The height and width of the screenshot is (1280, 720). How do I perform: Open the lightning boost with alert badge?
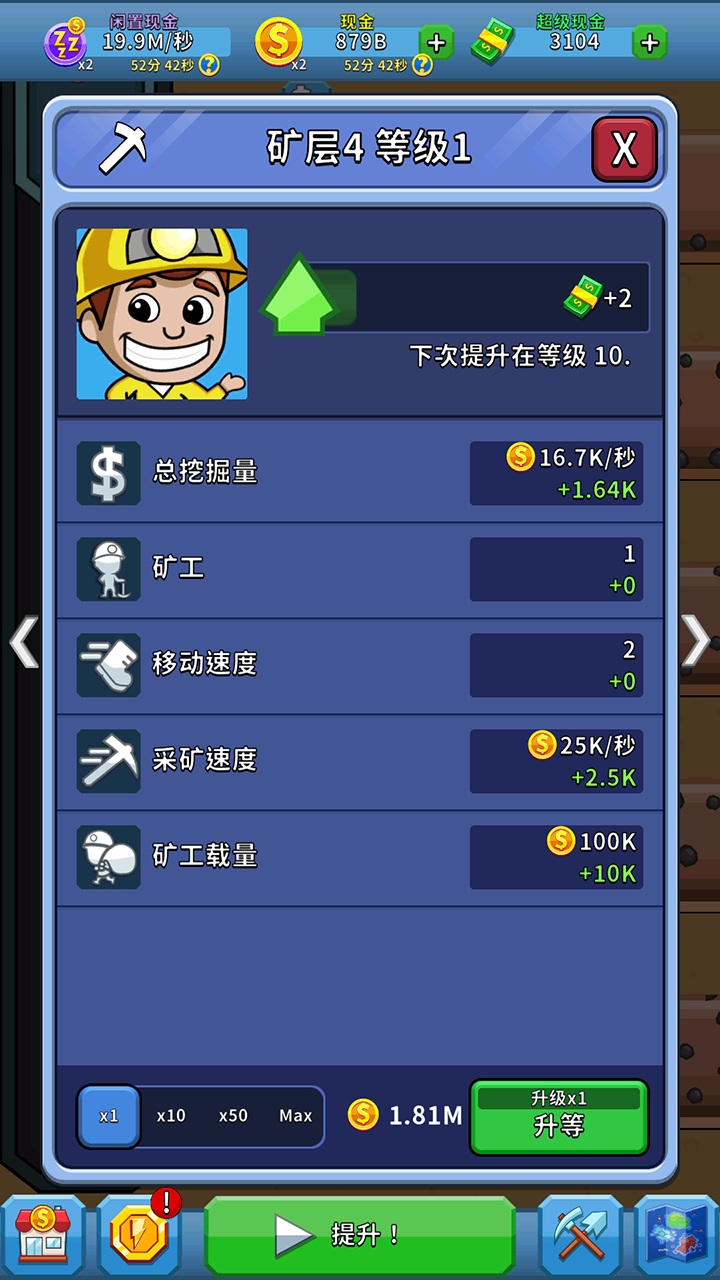138,1233
